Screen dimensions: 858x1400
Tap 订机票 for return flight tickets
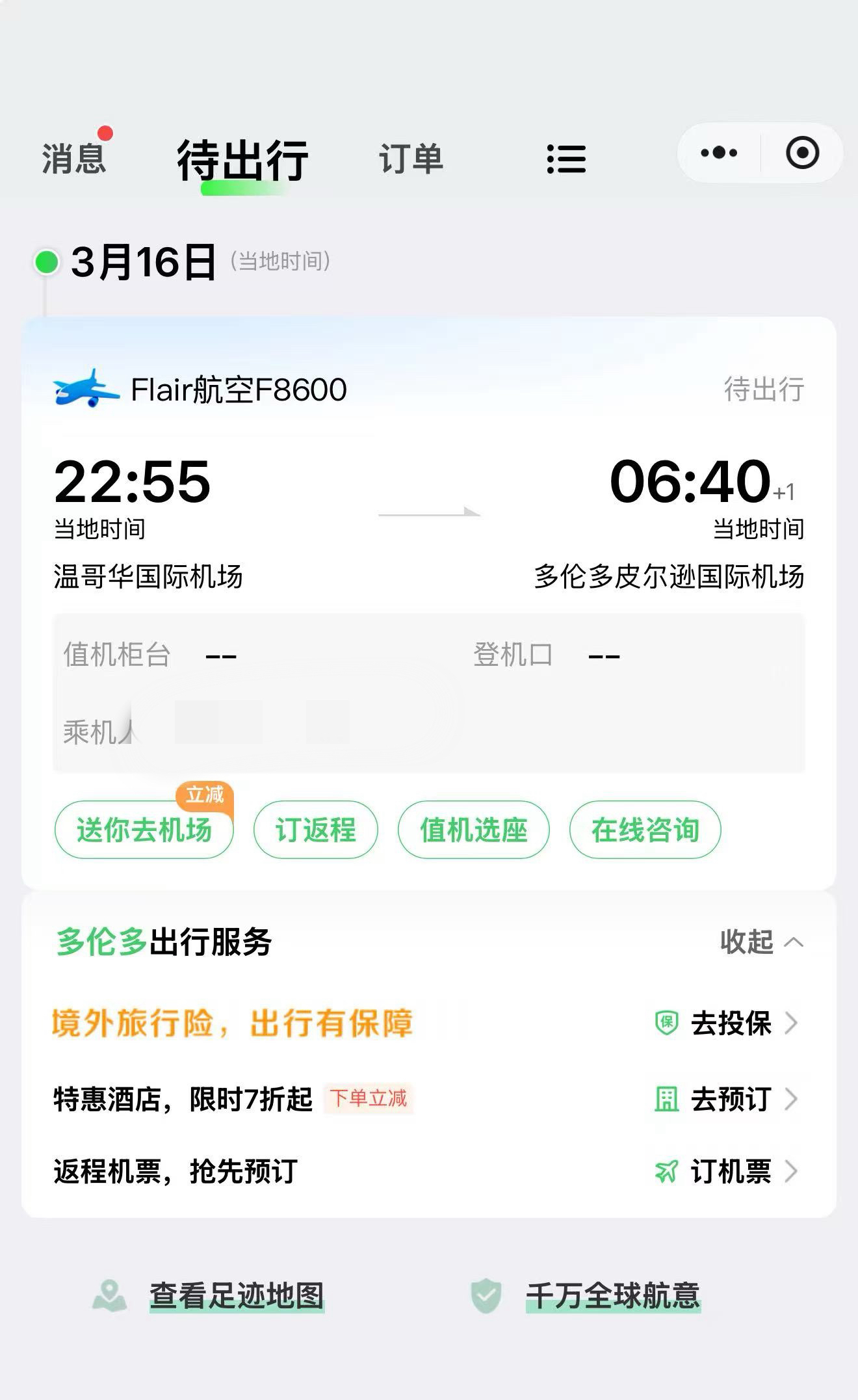click(x=729, y=1171)
